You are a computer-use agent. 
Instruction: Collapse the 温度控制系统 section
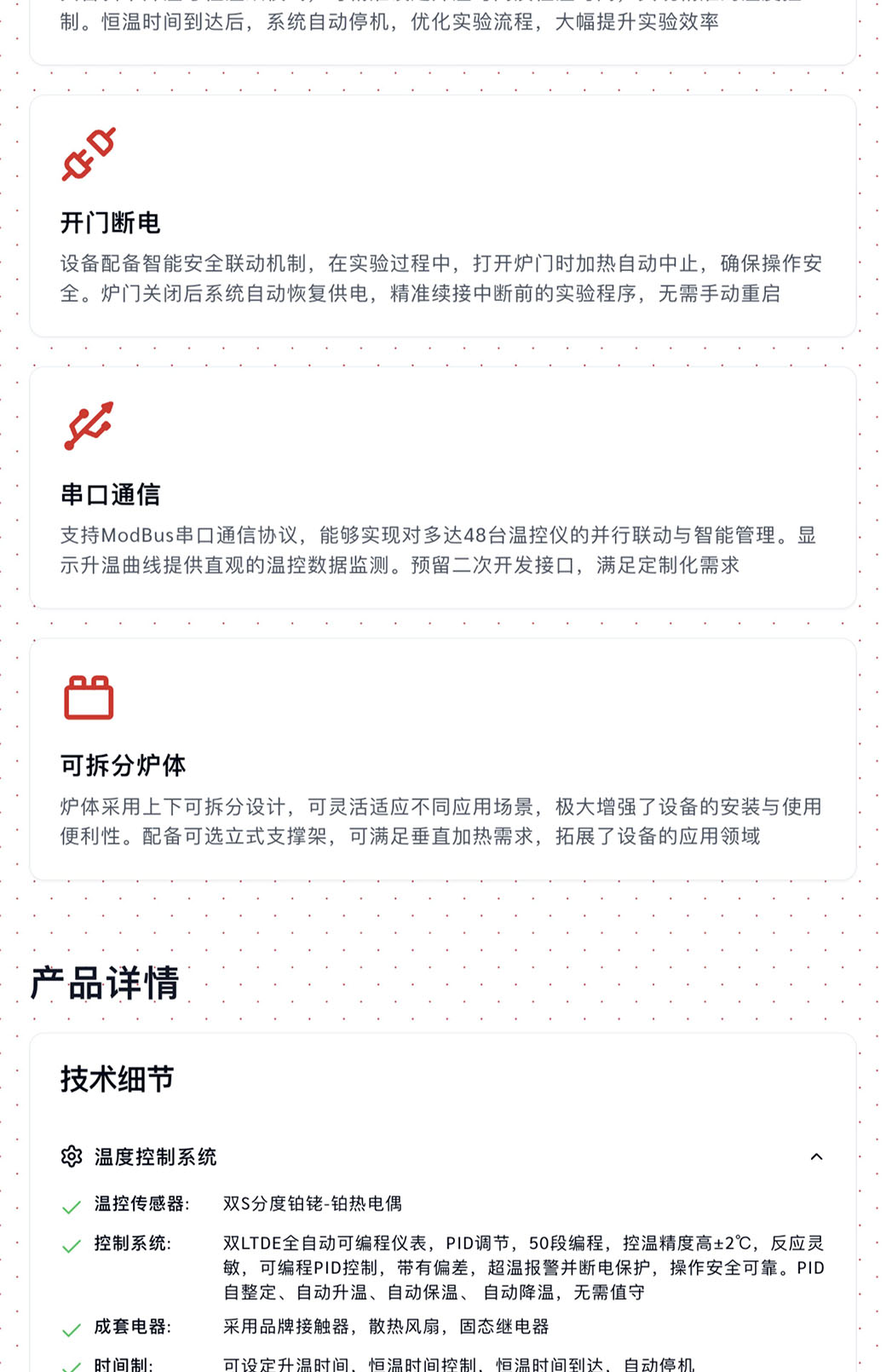pos(815,1156)
